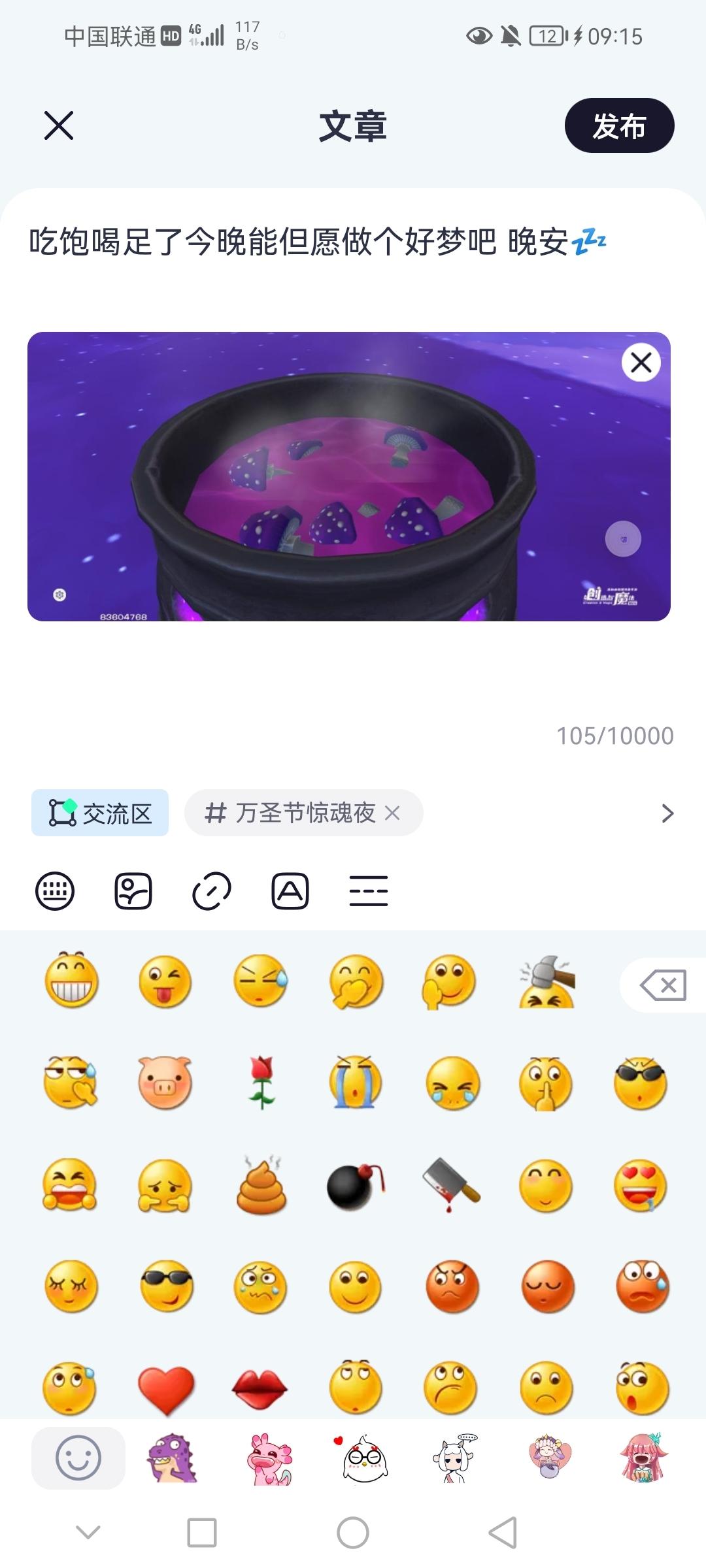The height and width of the screenshot is (1568, 706).
Task: Insert the pig face emoji
Action: point(165,1082)
